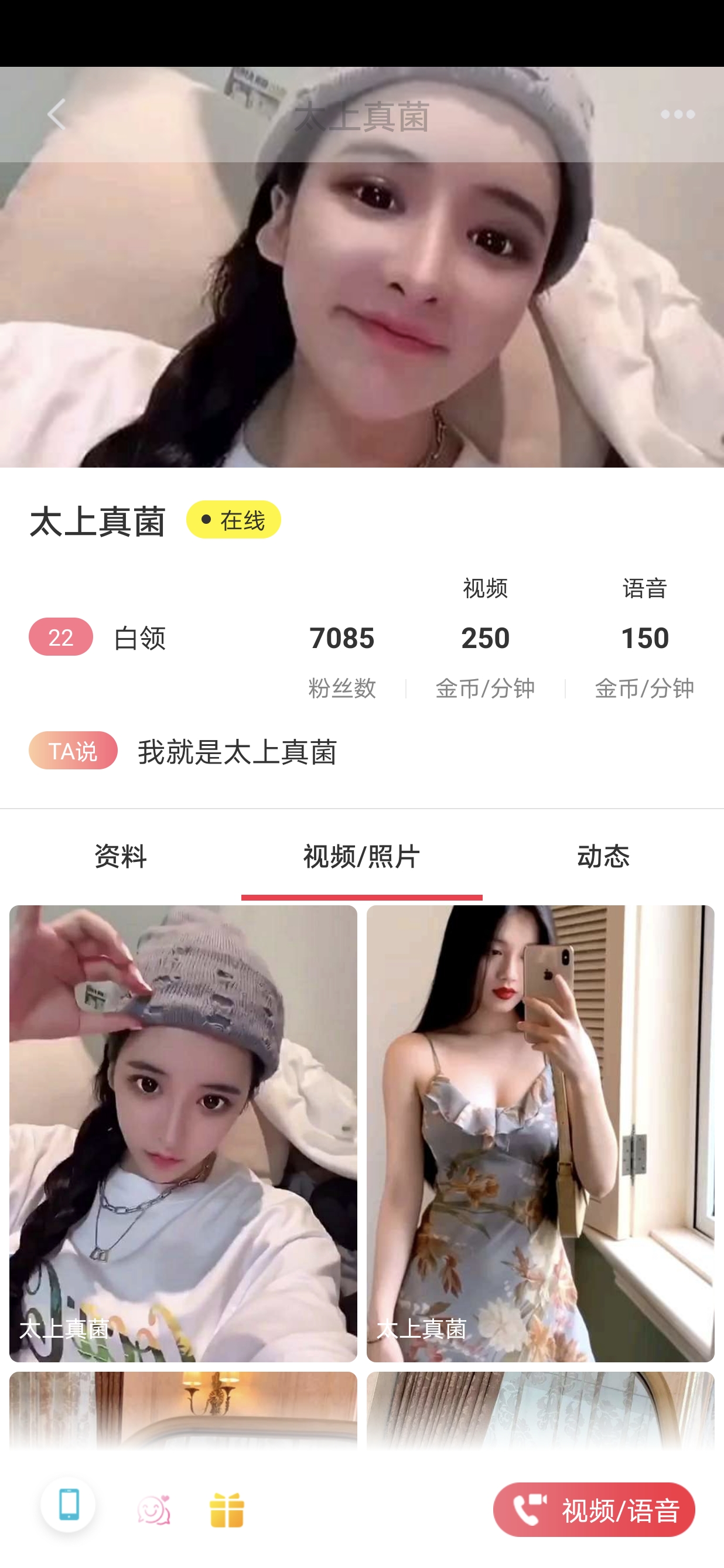Open the 动态 tab
Screen dimensions: 724x1568
pyautogui.click(x=603, y=857)
